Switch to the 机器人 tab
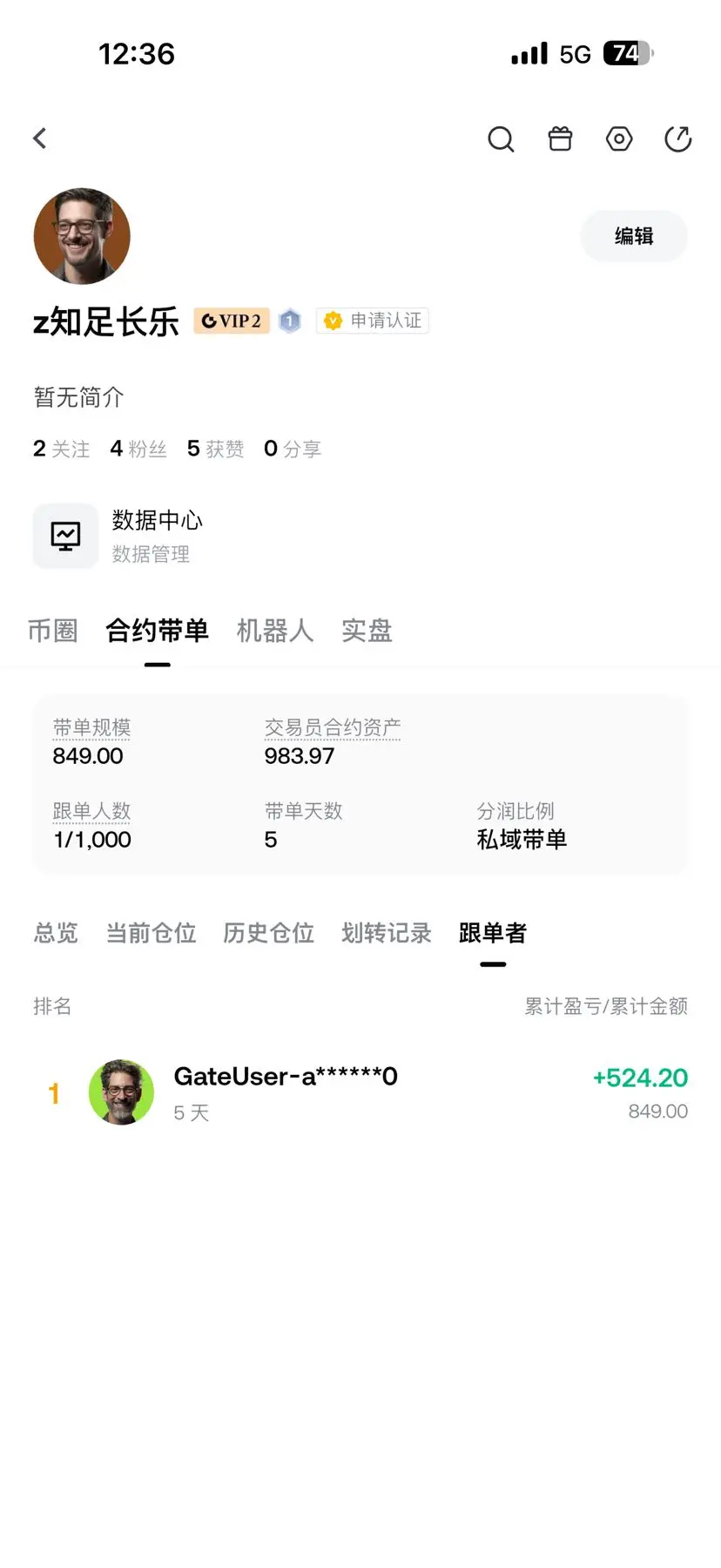This screenshot has width=721, height=1568. coord(275,631)
